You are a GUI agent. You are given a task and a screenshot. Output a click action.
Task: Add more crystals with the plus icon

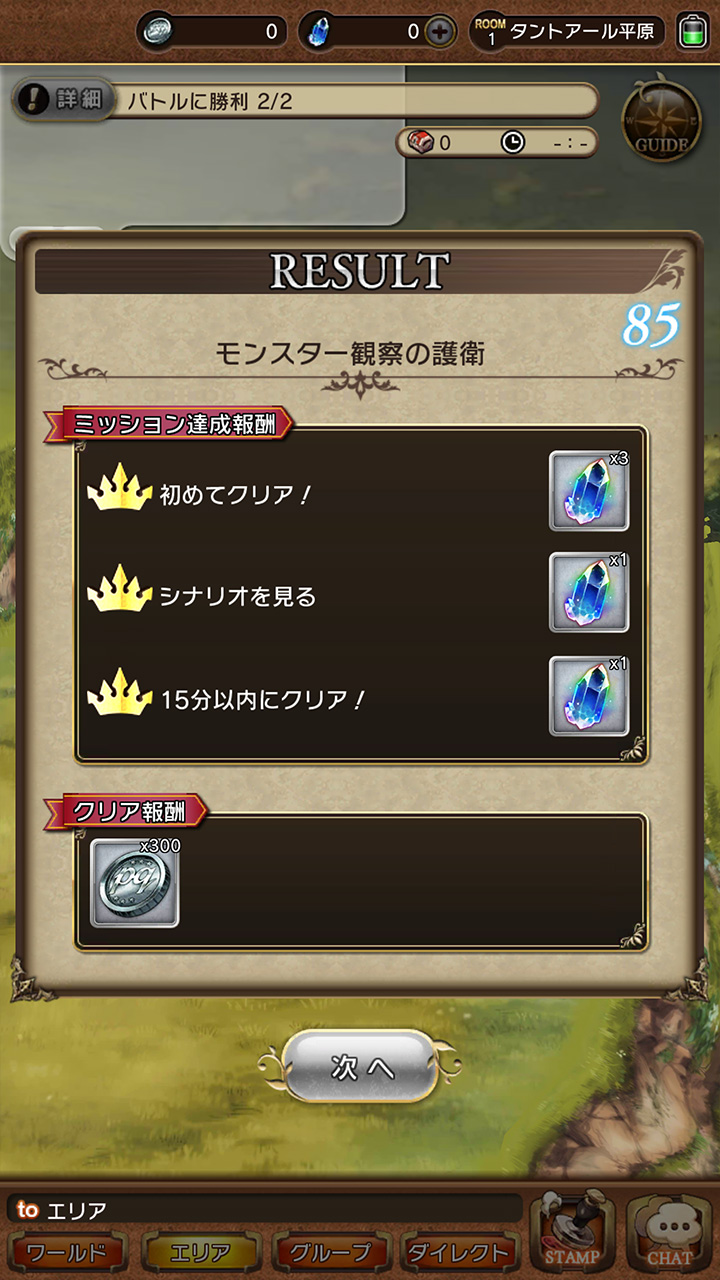click(x=440, y=32)
